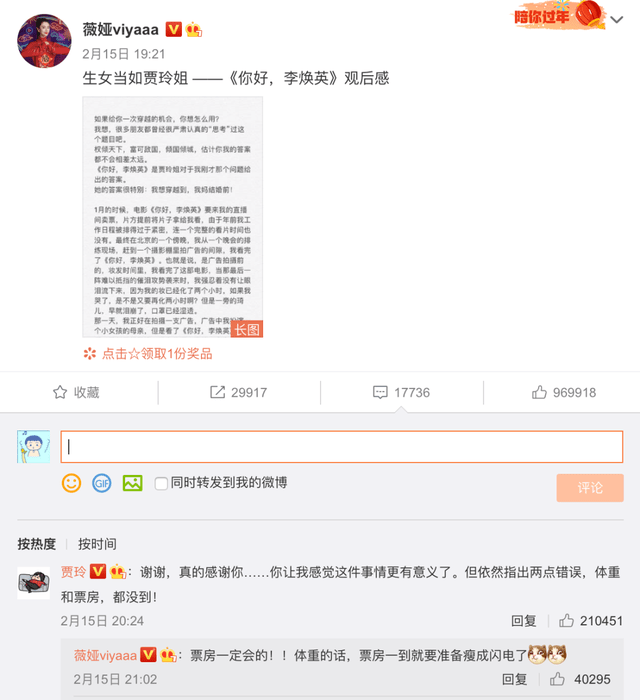Submit comment with 评论 button

590,488
